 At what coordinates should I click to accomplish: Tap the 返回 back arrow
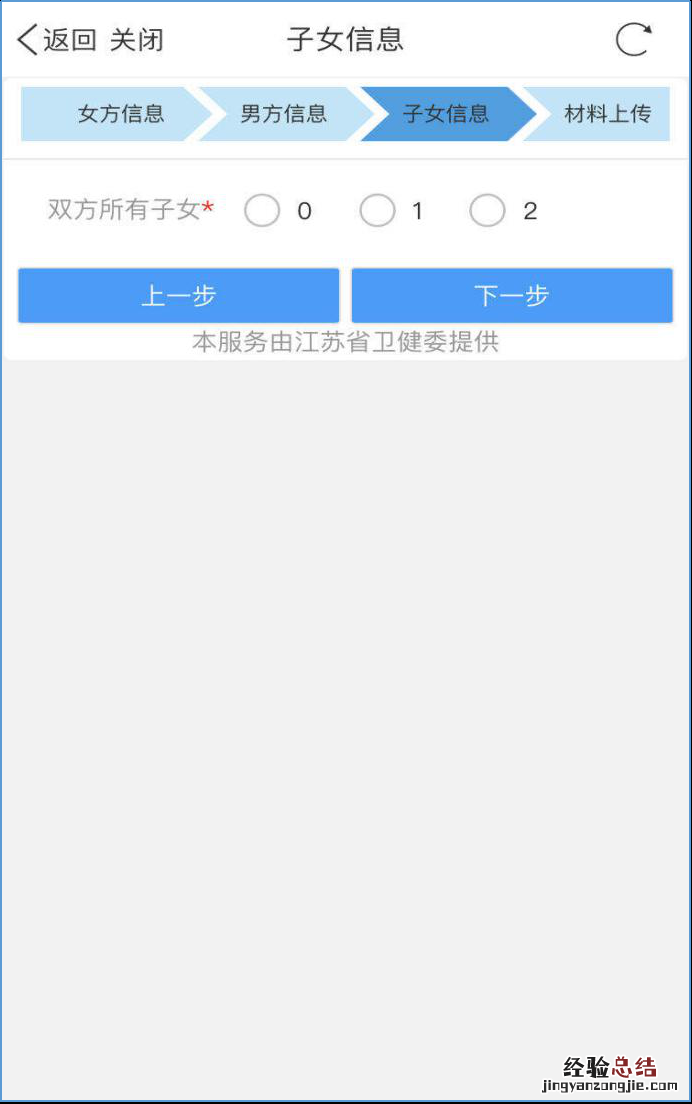pyautogui.click(x=56, y=40)
